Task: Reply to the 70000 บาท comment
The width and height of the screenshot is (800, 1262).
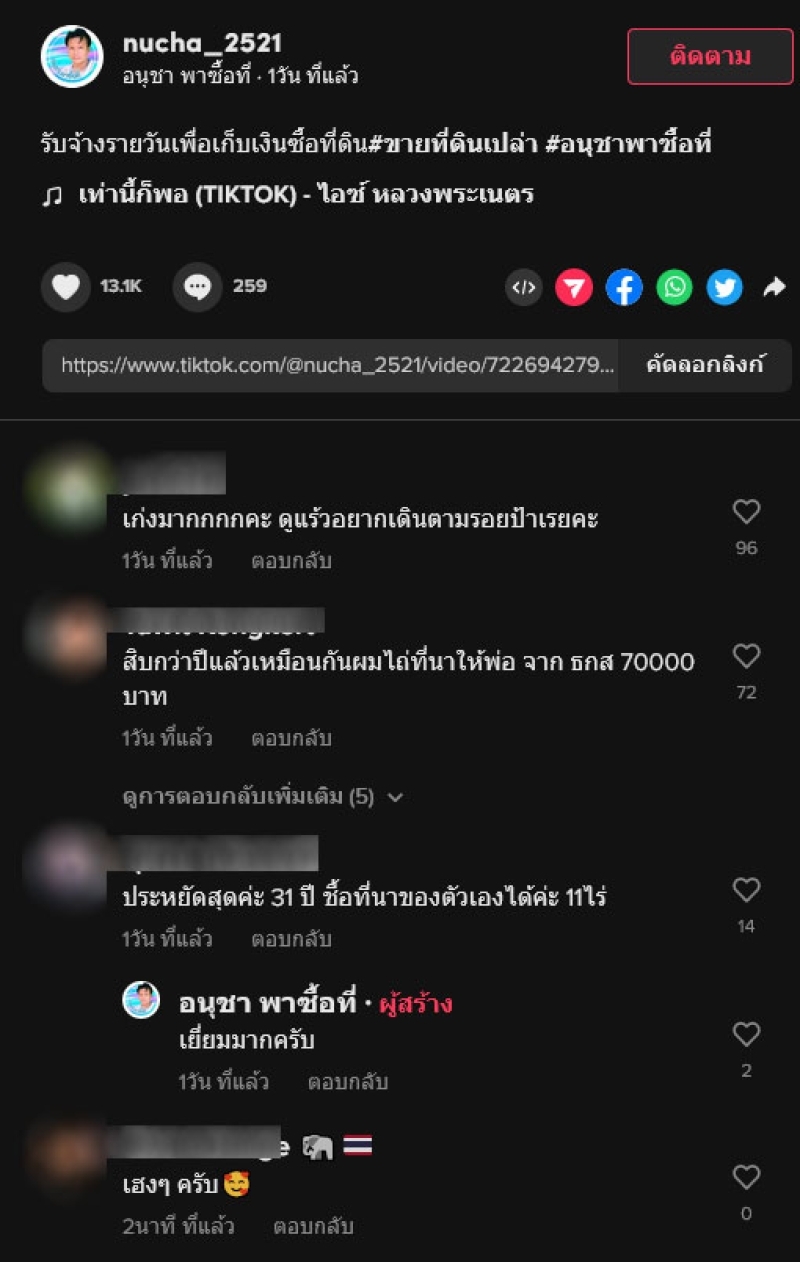Action: [x=291, y=739]
